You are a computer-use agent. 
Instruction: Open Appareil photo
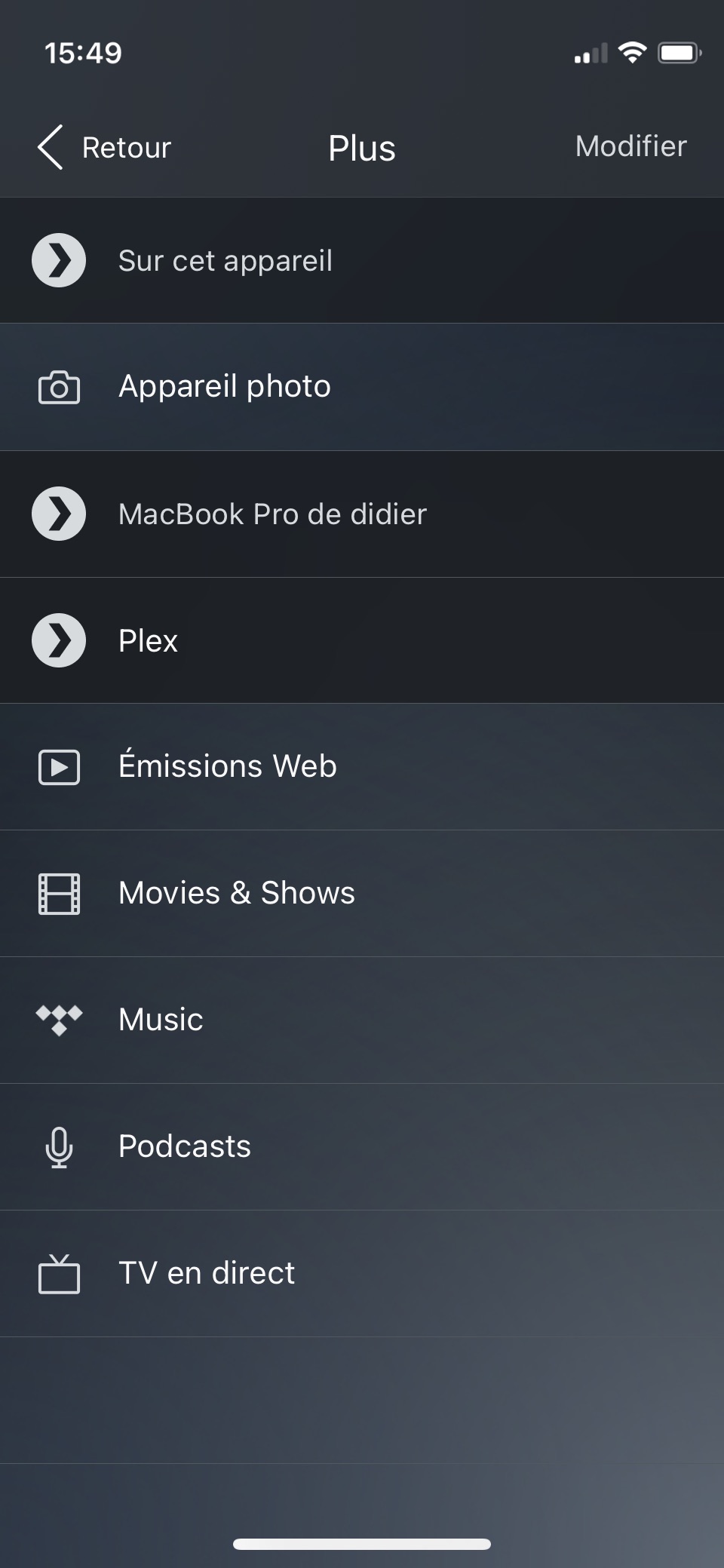click(362, 387)
